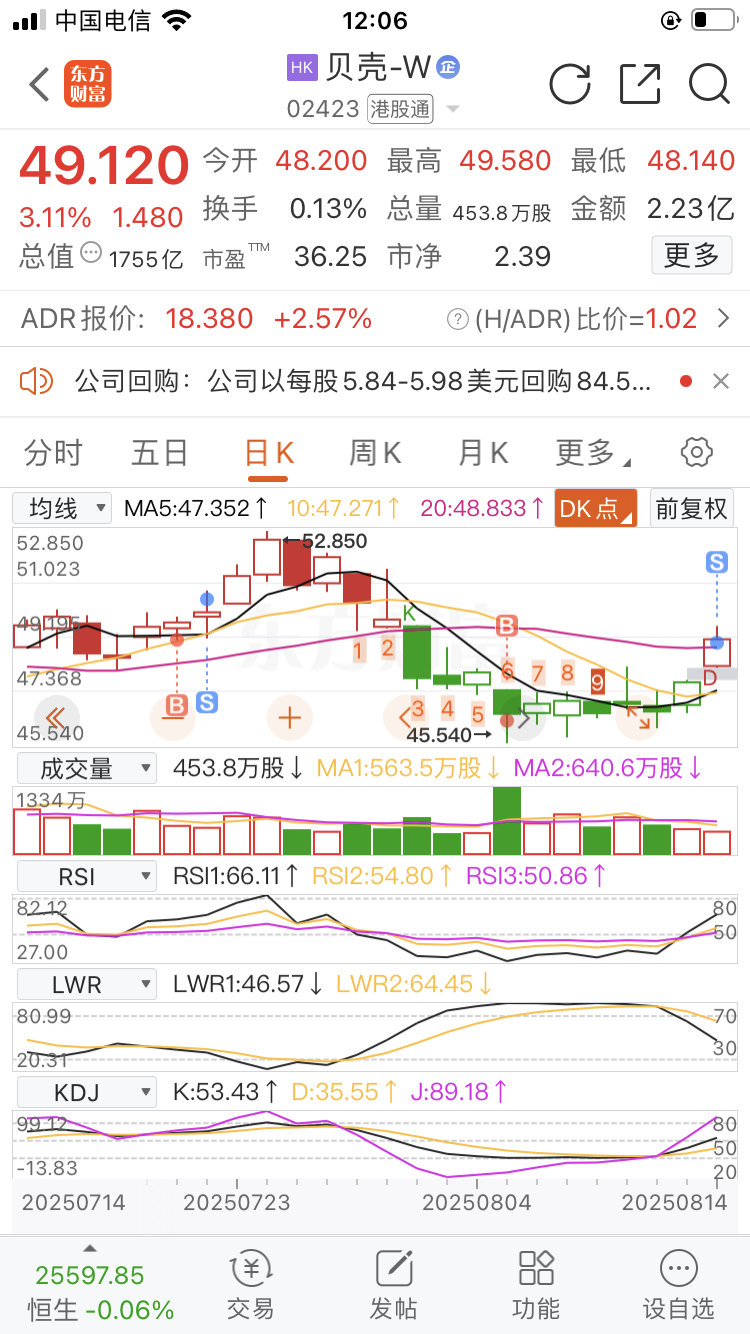Open the 成交量 indicator dropdown
Image resolution: width=750 pixels, height=1334 pixels.
tap(85, 769)
